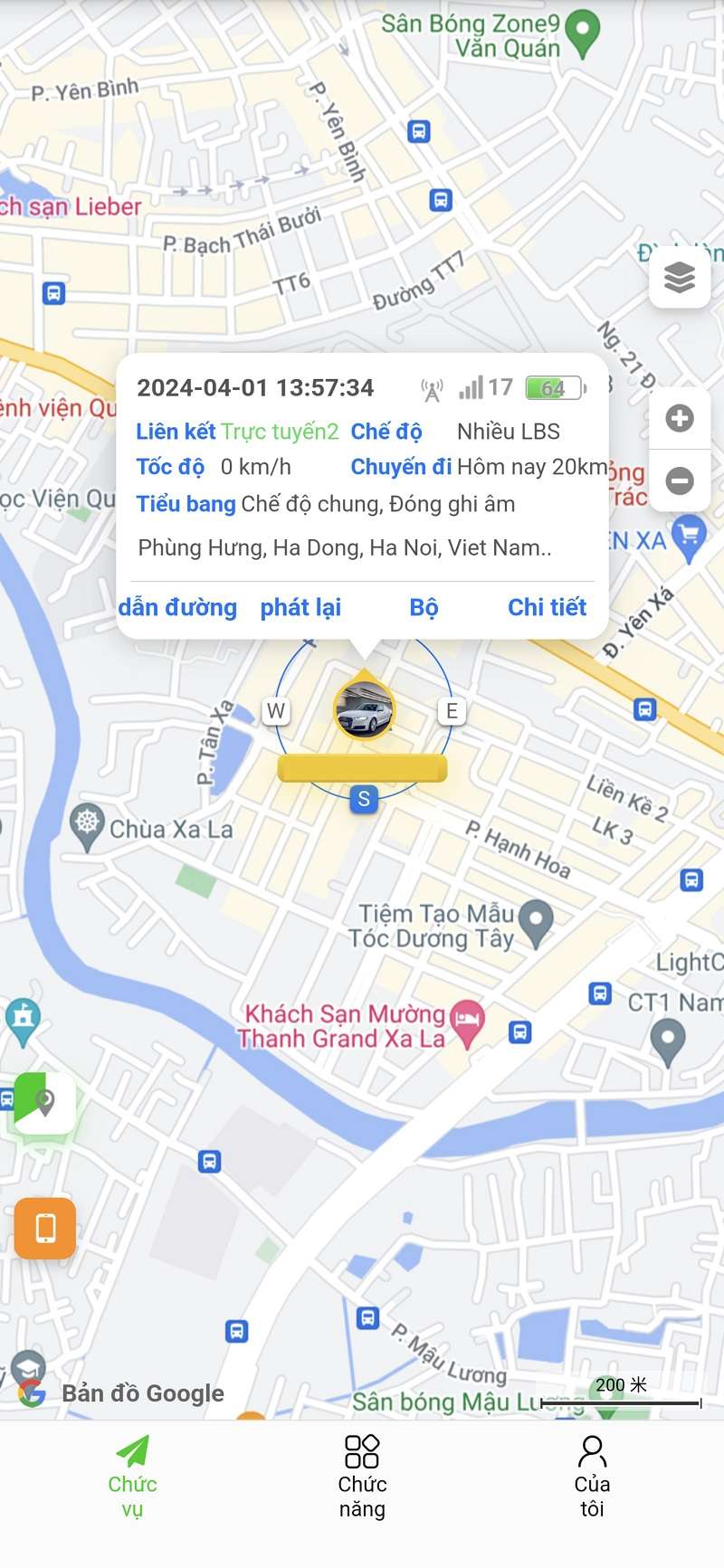The image size is (724, 1568).
Task: Click the LBS antenna status icon in popup
Action: tap(430, 388)
